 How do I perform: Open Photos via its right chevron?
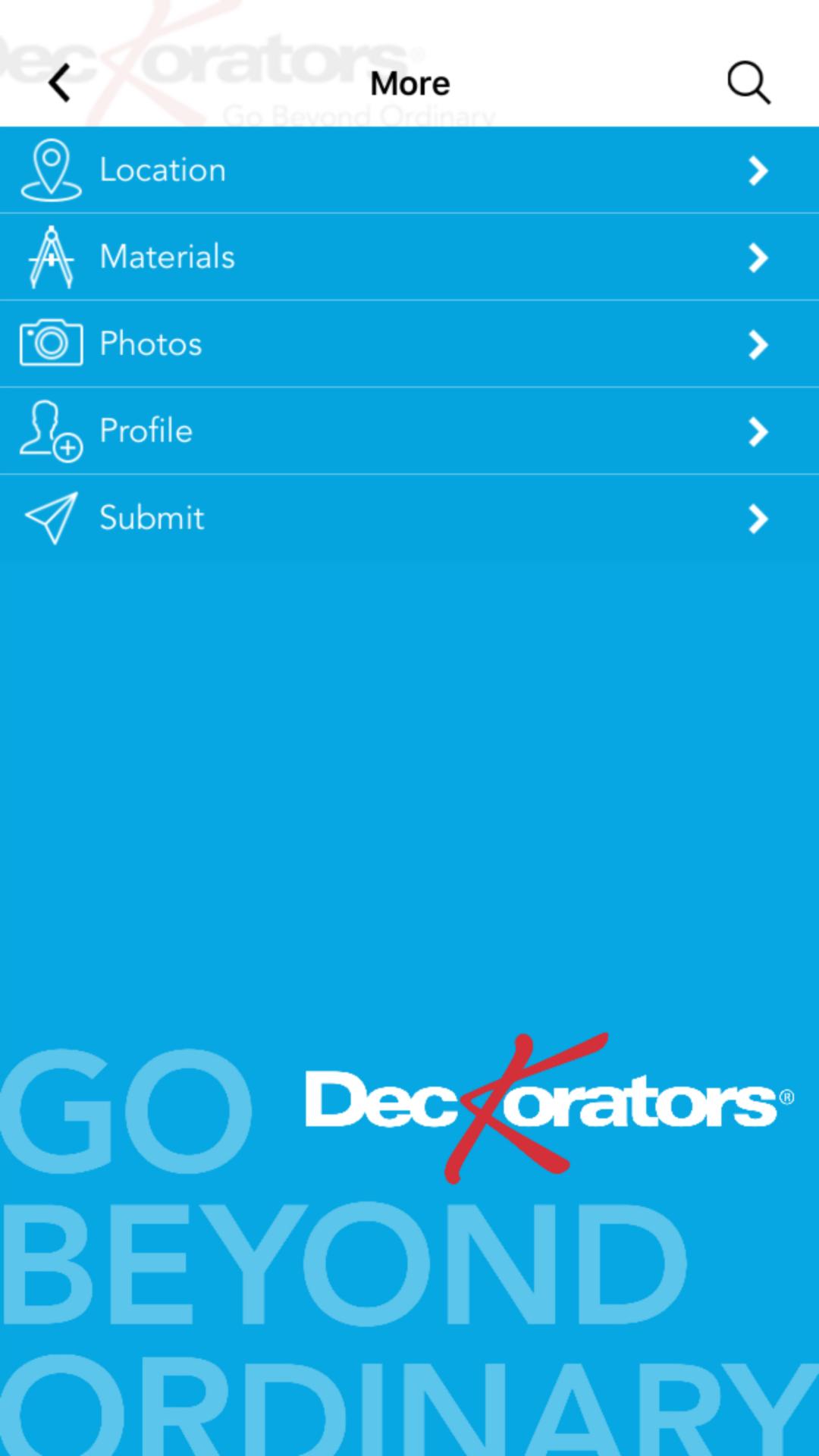coord(758,345)
